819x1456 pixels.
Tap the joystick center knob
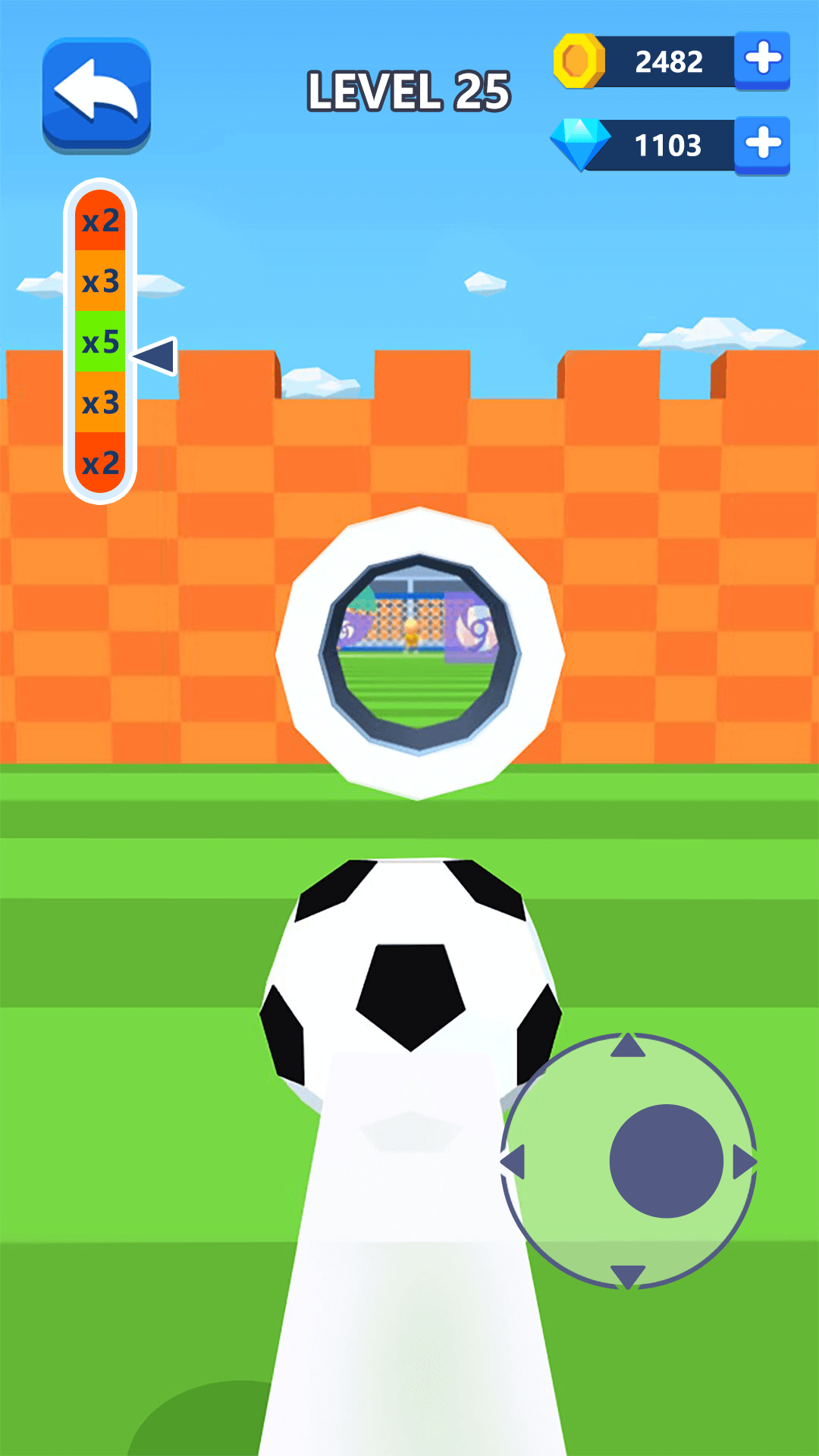pyautogui.click(x=666, y=1160)
